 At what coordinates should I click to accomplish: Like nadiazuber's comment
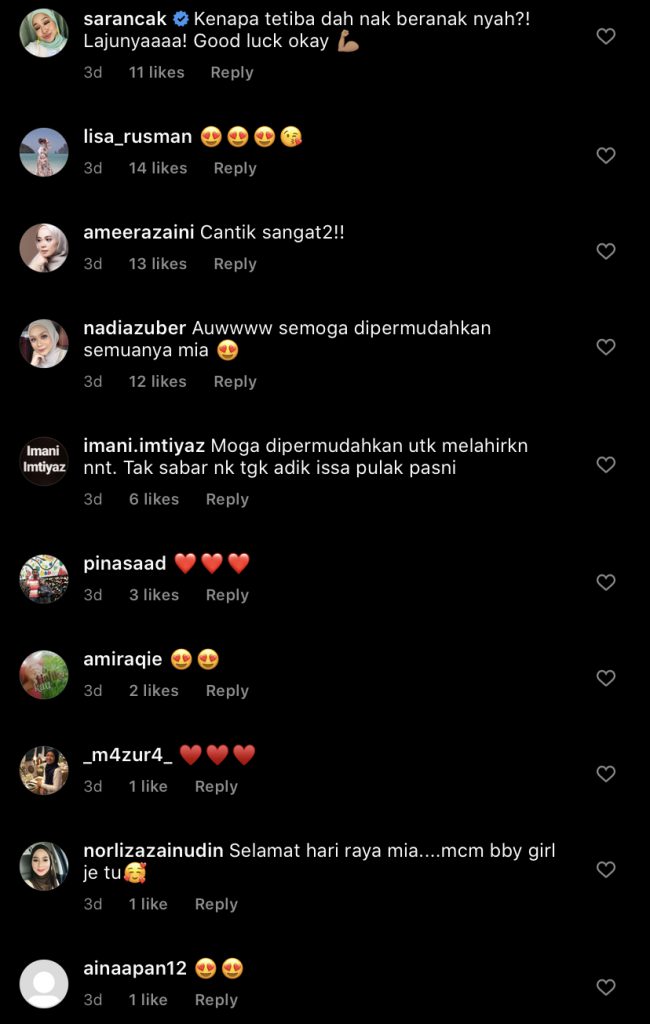pos(605,347)
